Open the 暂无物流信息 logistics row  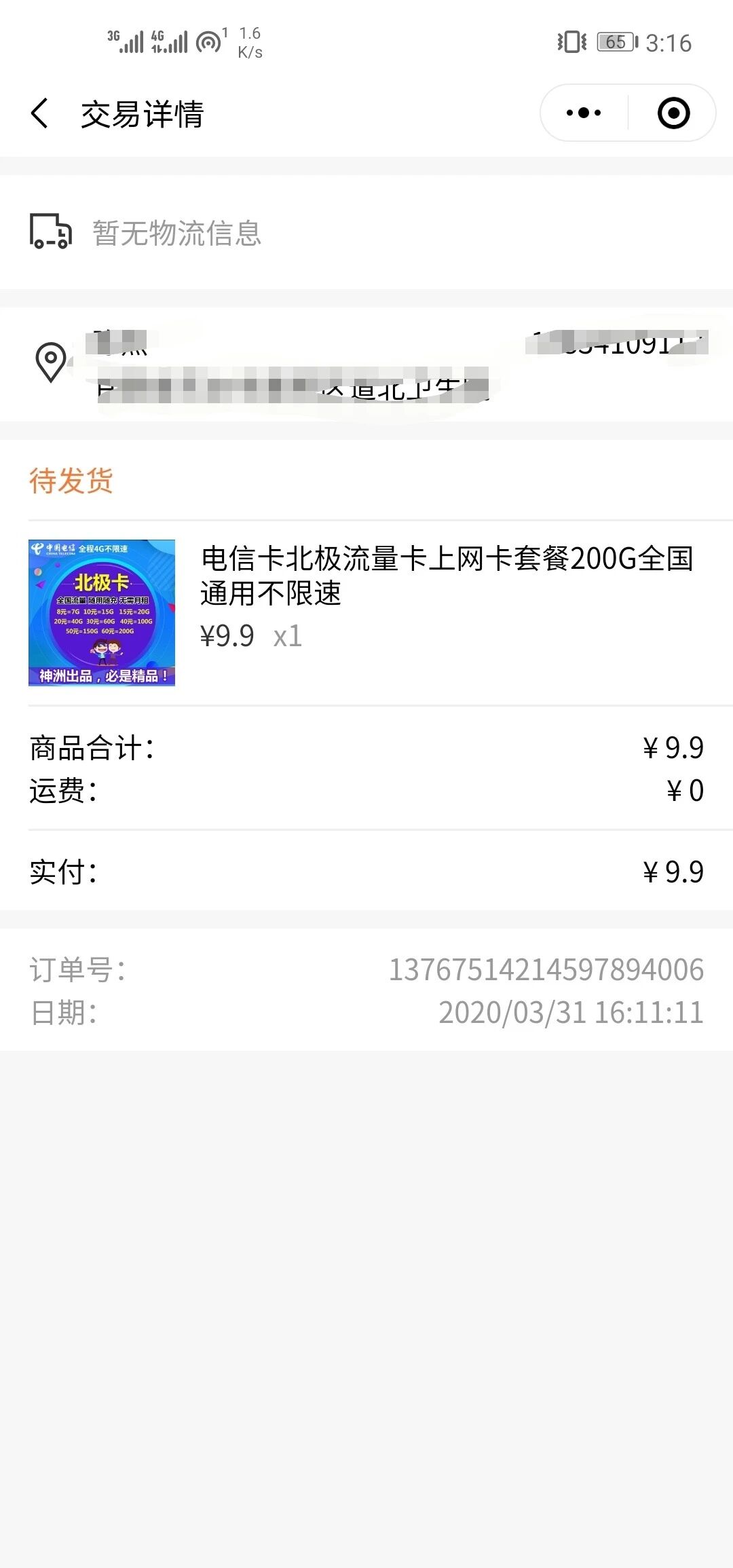[366, 232]
